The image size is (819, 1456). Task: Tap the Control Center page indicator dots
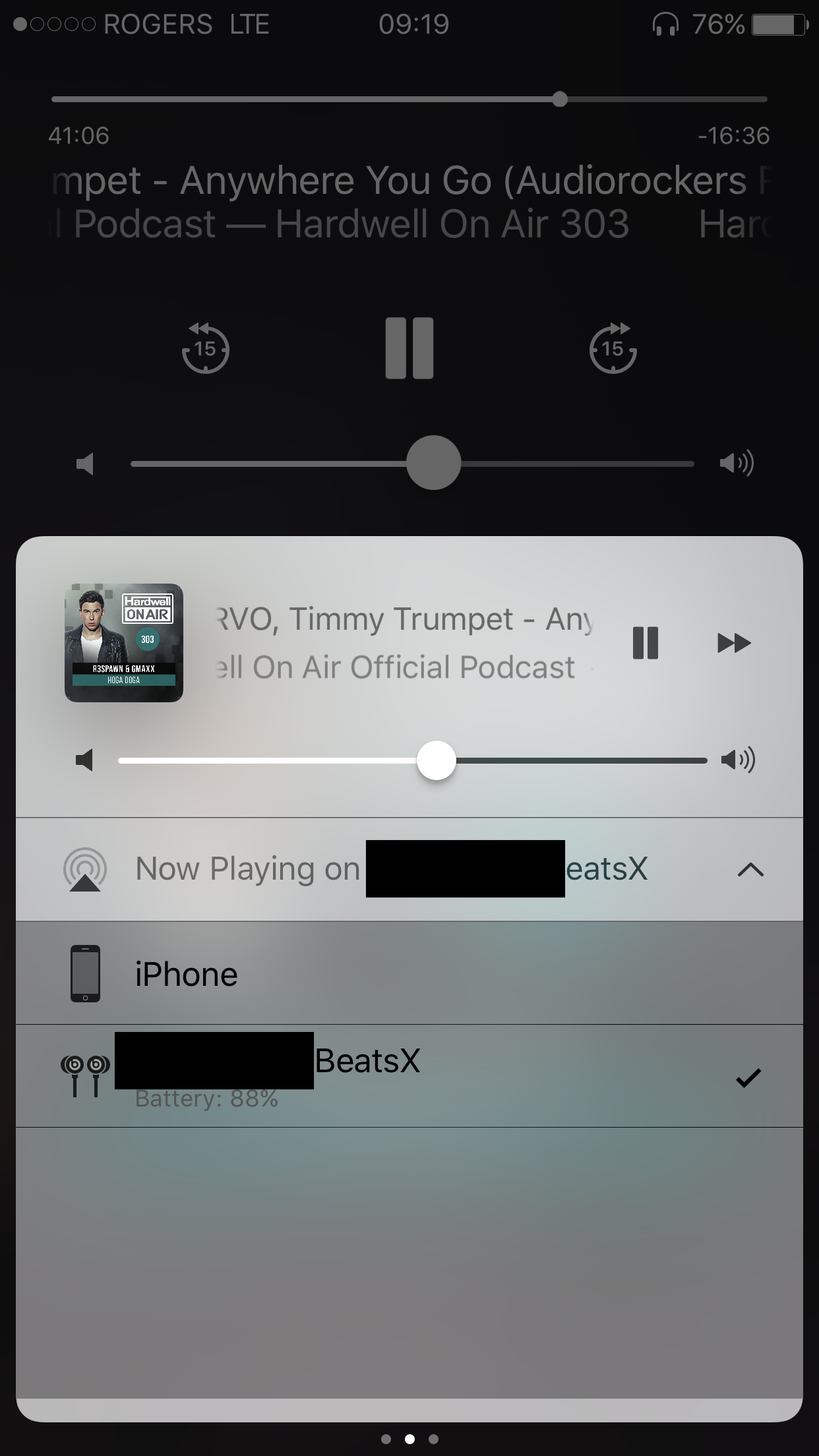click(409, 1439)
